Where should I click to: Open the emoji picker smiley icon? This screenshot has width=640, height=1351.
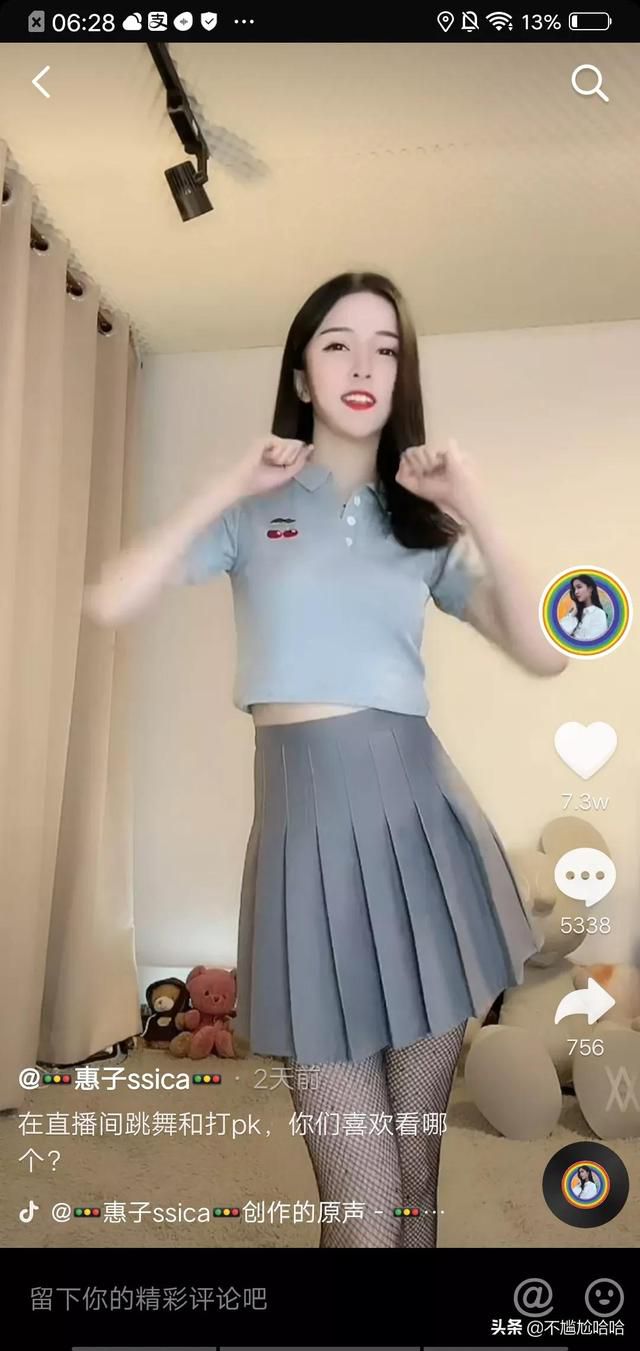pos(603,1298)
